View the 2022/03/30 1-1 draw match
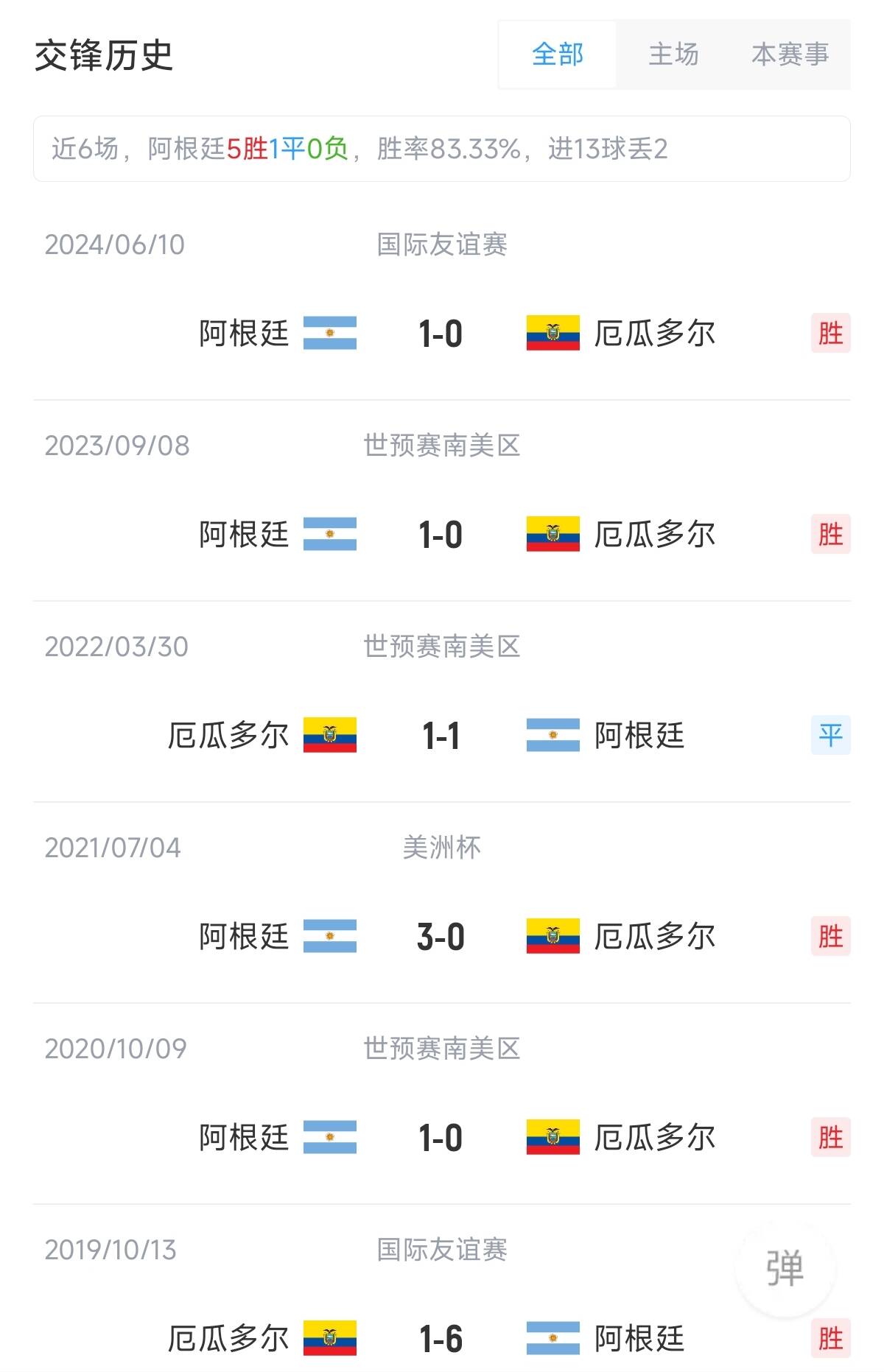The width and height of the screenshot is (884, 1372). [441, 736]
